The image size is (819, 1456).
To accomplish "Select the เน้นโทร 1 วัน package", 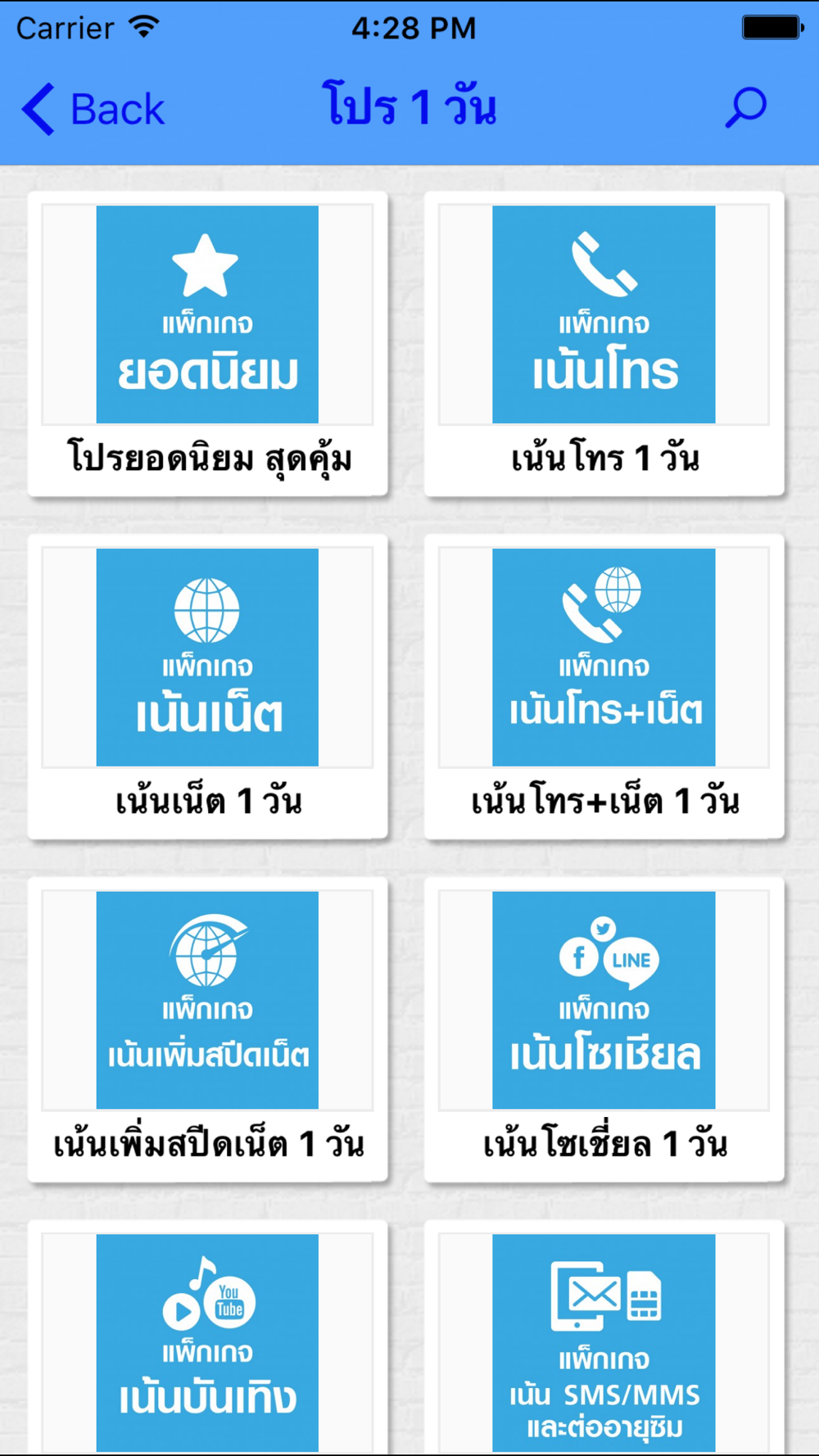I will click(x=604, y=344).
